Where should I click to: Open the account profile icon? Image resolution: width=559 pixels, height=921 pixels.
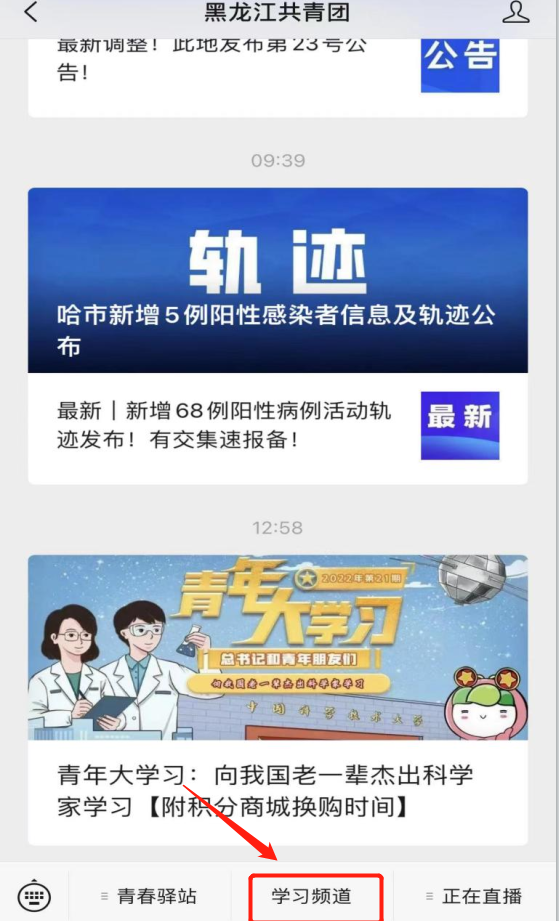516,12
